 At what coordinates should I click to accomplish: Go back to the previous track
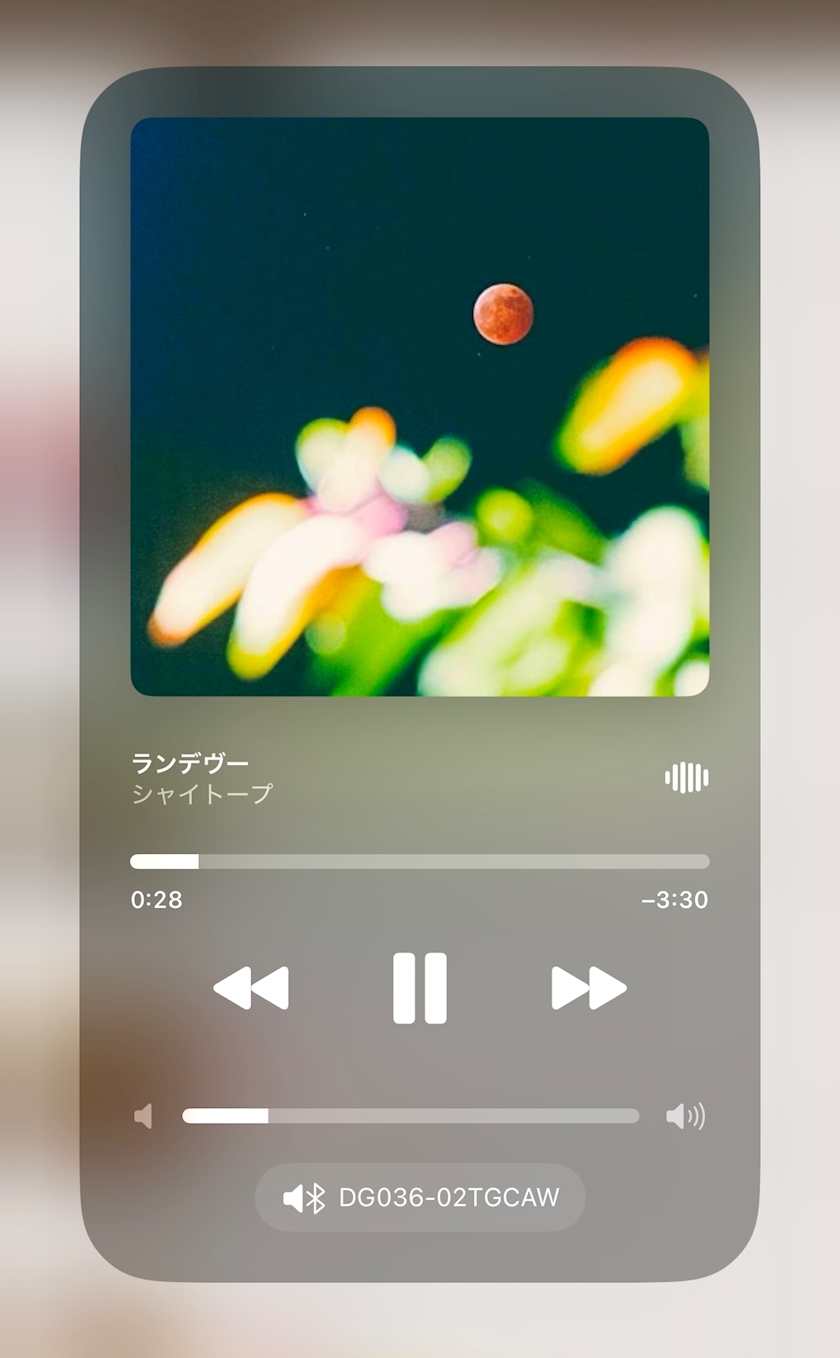[x=251, y=988]
